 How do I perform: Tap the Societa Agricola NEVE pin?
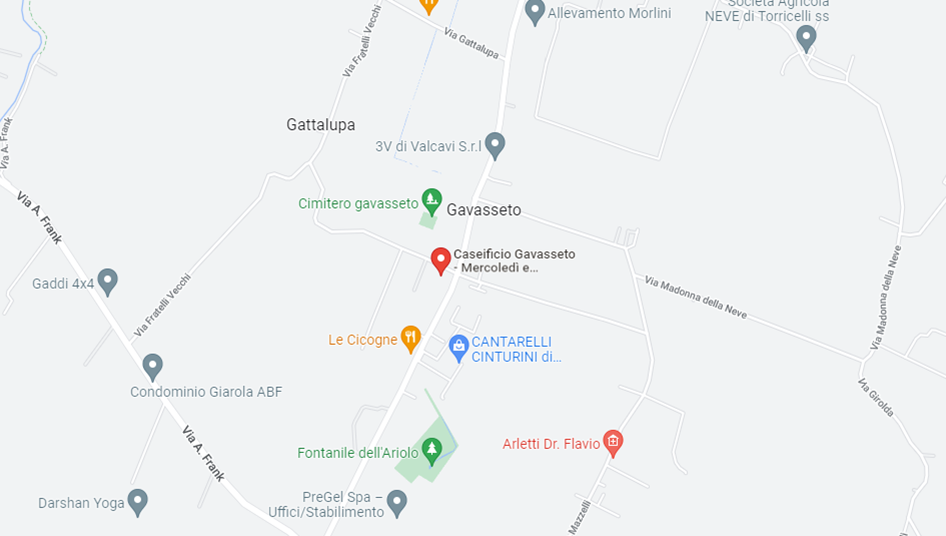point(806,38)
